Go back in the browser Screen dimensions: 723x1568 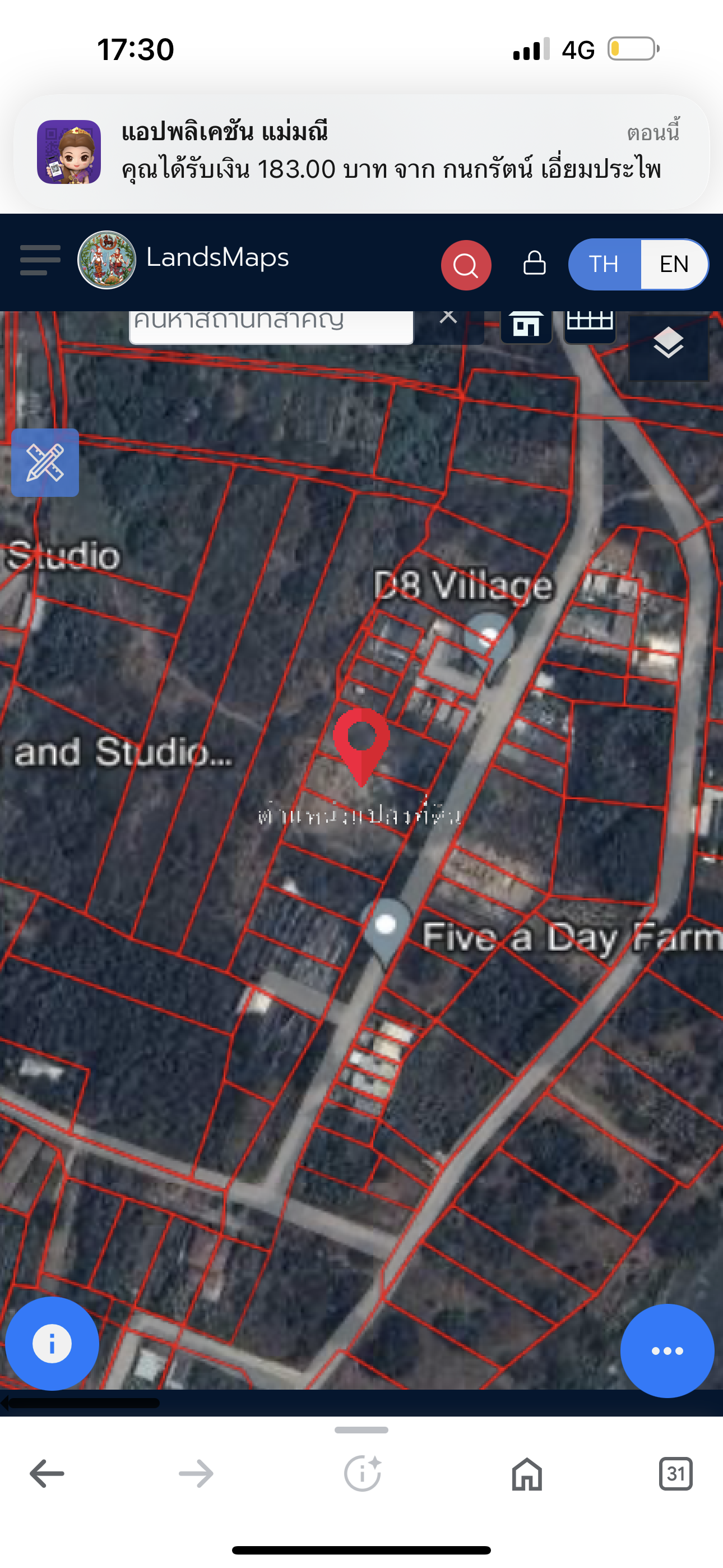click(x=47, y=1474)
